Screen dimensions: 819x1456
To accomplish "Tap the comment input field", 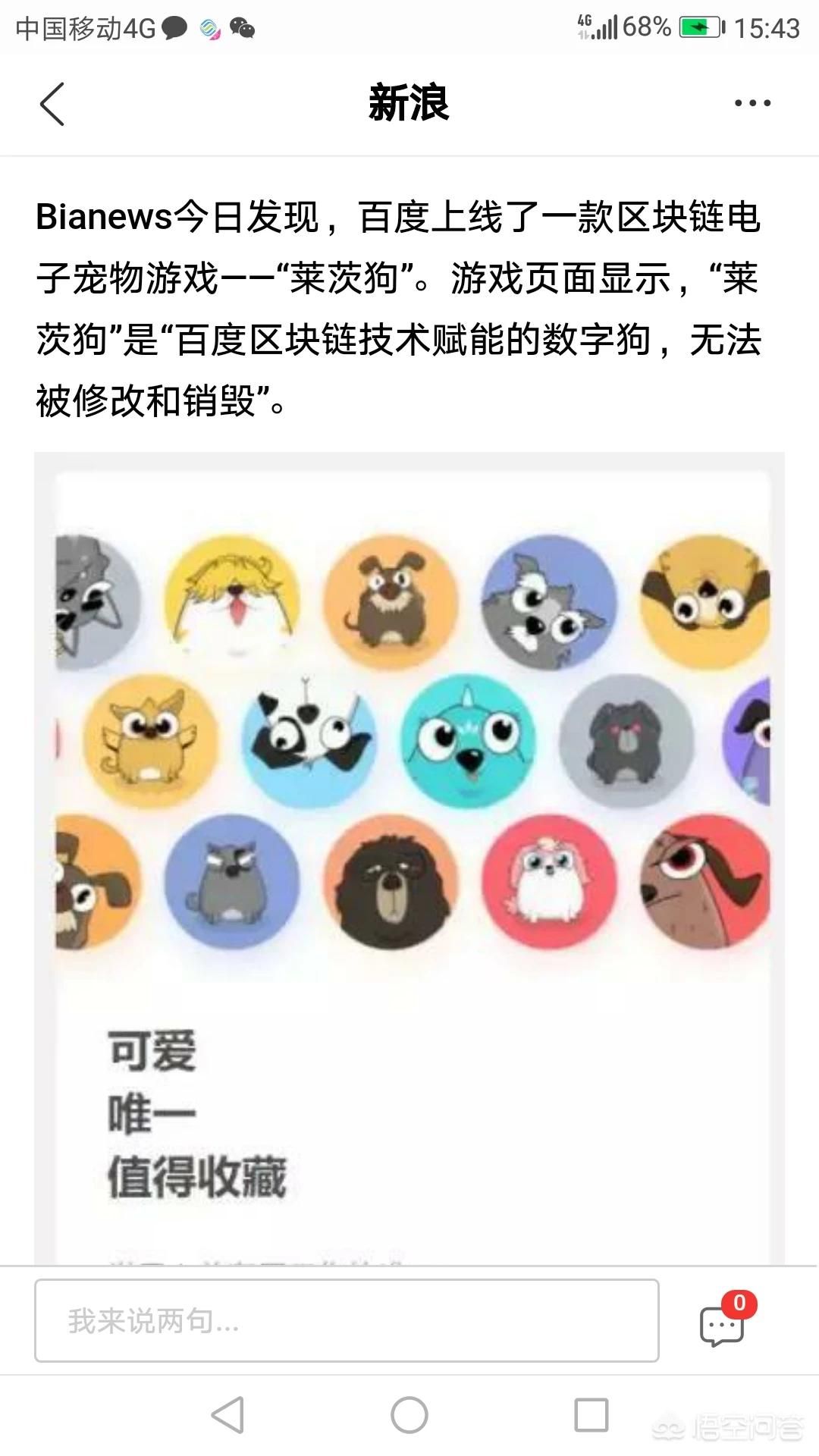I will [347, 1320].
